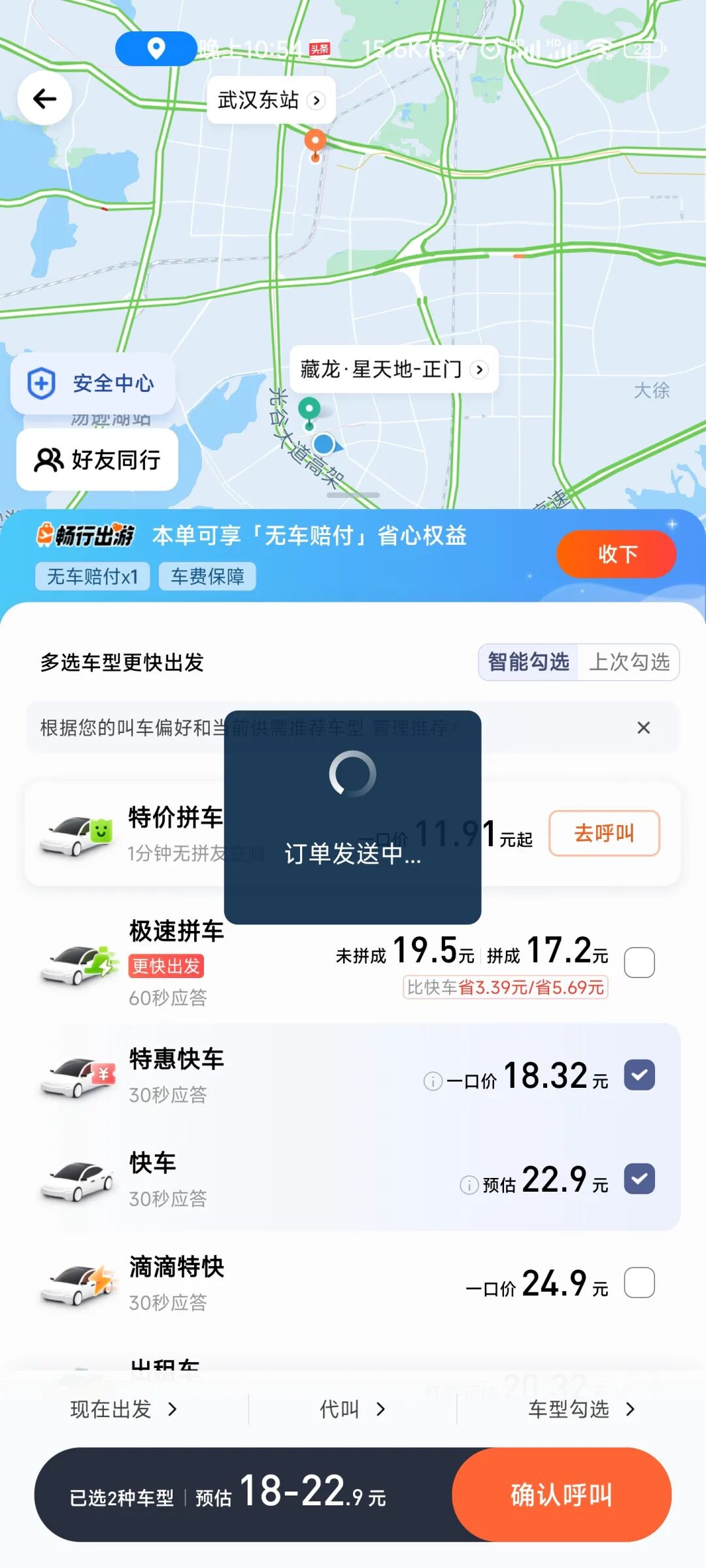Check the 极速拼车 checkbox
Viewport: 706px width, 1568px height.
639,962
